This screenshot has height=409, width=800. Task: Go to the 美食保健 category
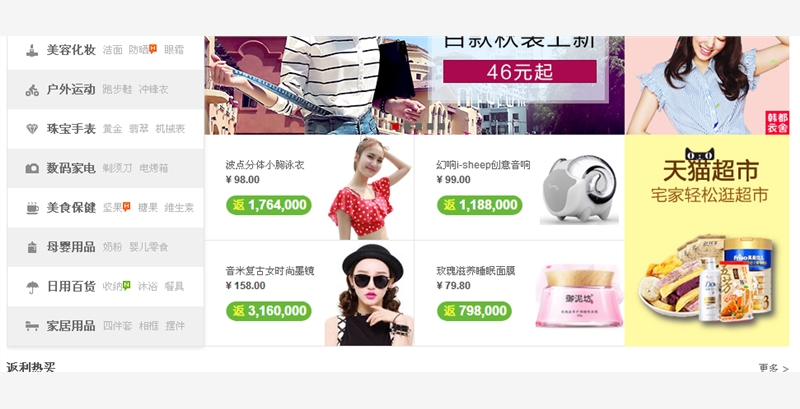(x=71, y=207)
